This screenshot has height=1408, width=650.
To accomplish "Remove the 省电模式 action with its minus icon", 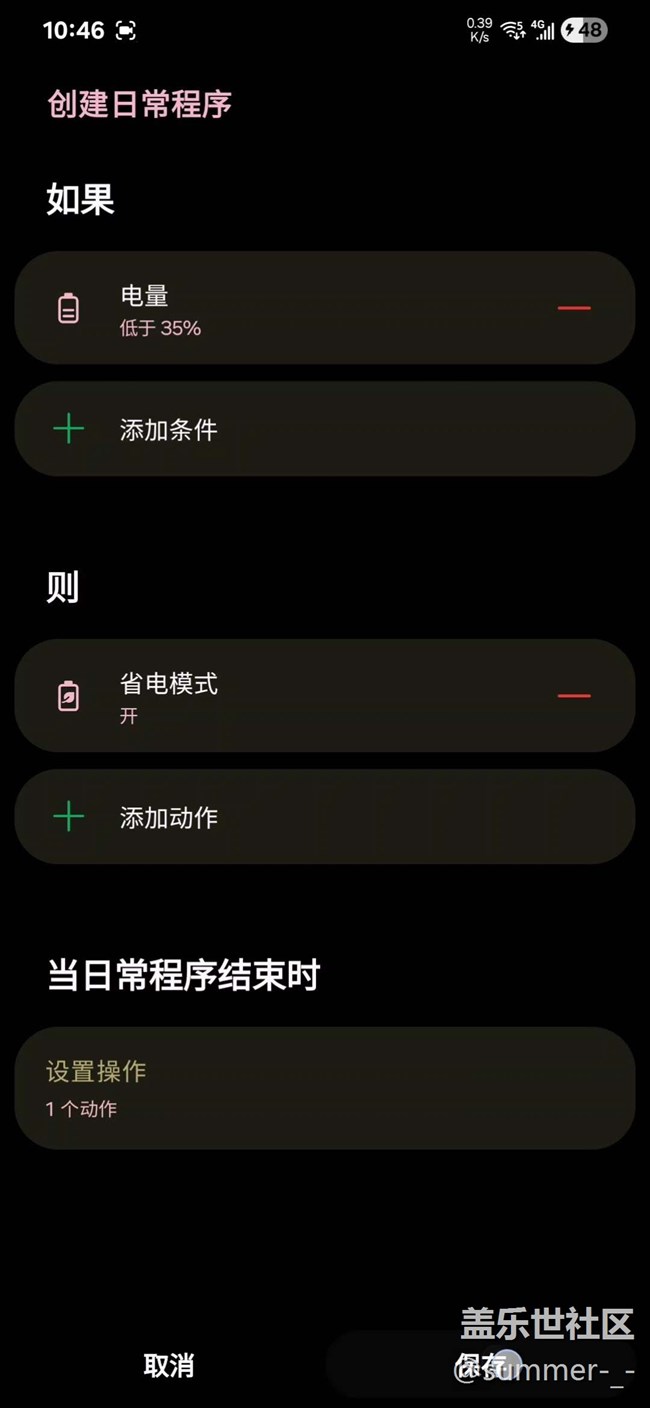I will (574, 696).
